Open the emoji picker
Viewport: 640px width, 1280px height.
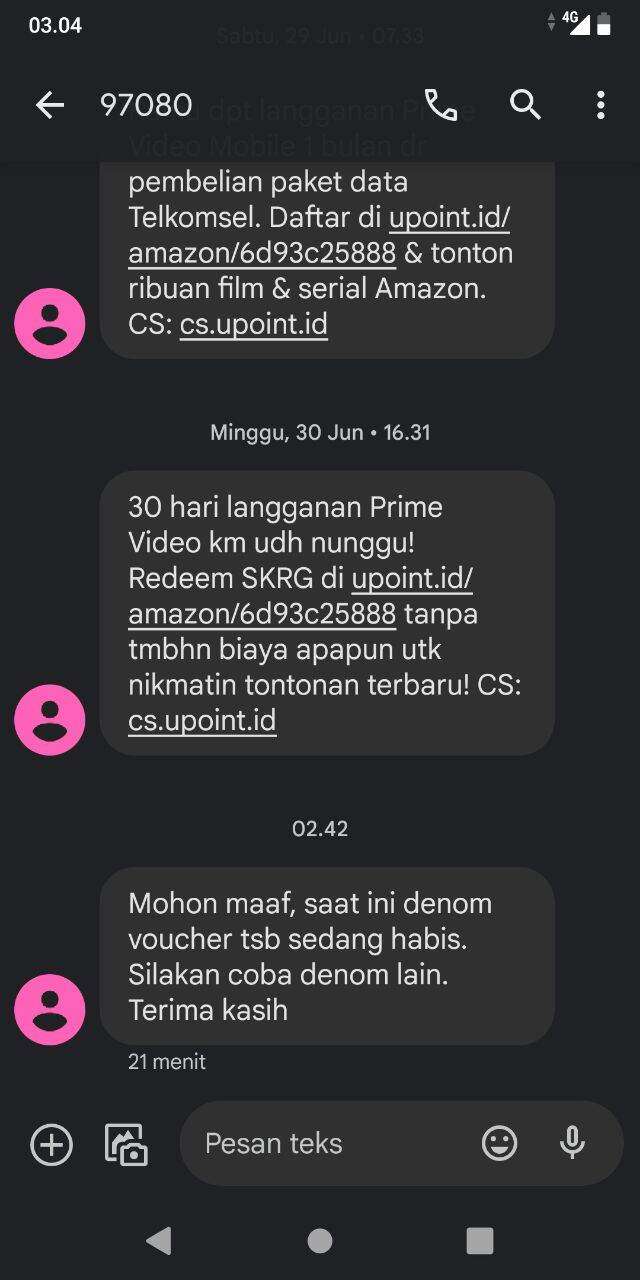click(x=499, y=1143)
